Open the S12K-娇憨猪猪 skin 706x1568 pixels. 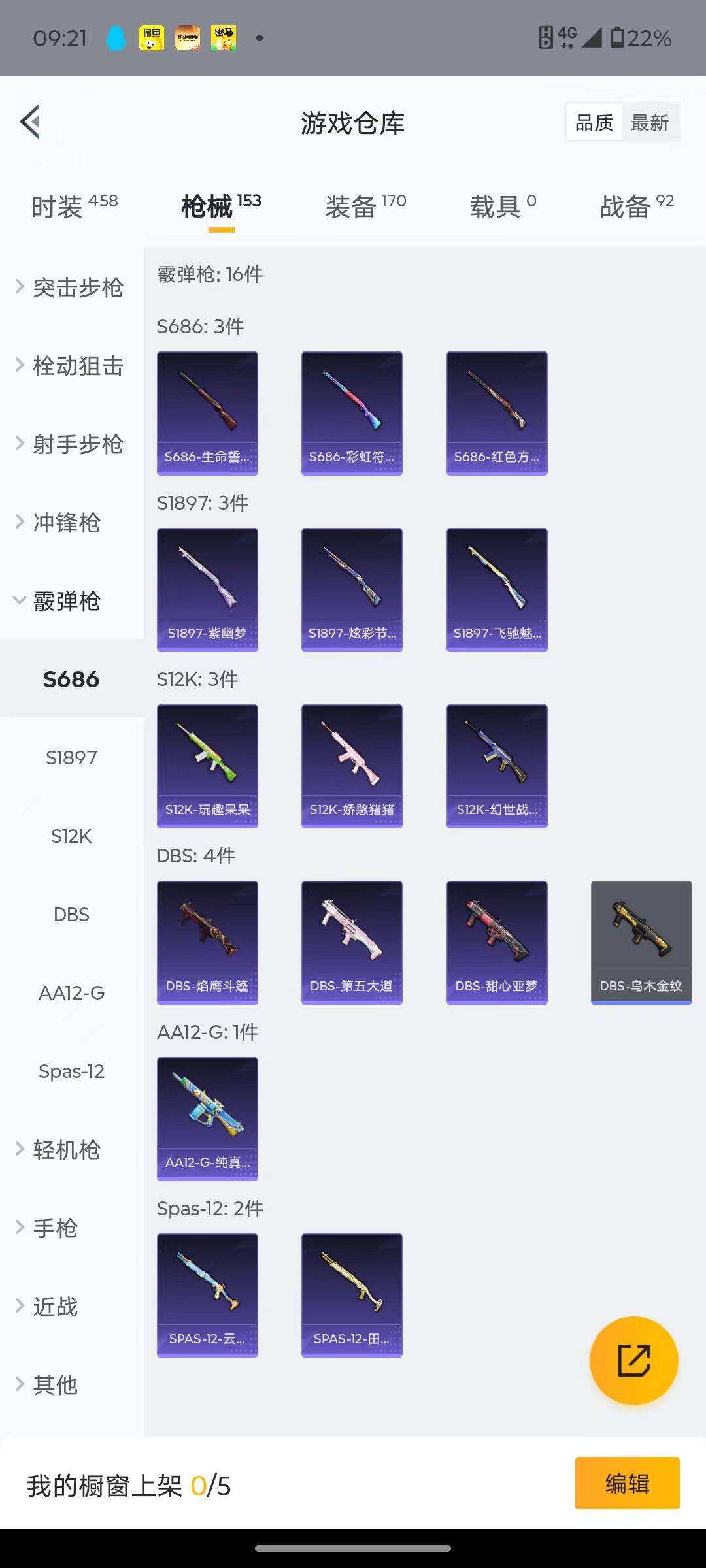point(352,766)
